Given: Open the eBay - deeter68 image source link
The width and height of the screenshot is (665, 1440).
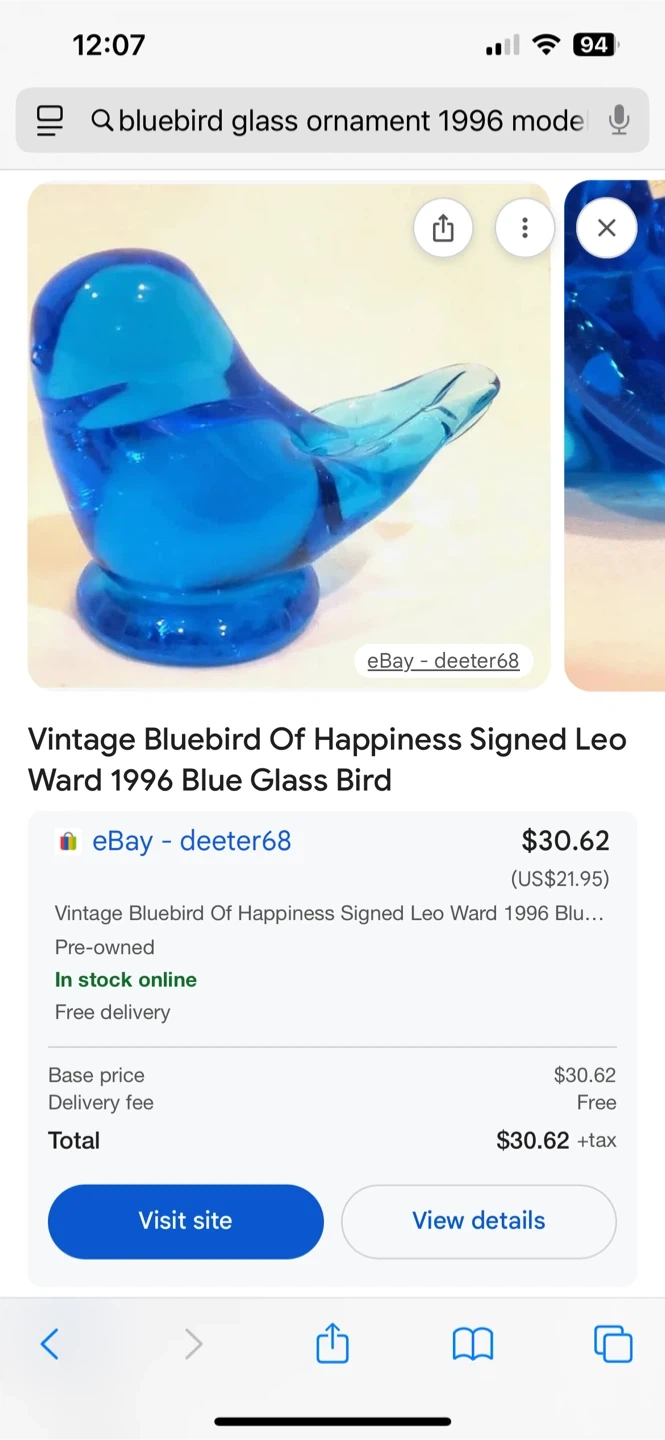Looking at the screenshot, I should [x=443, y=660].
